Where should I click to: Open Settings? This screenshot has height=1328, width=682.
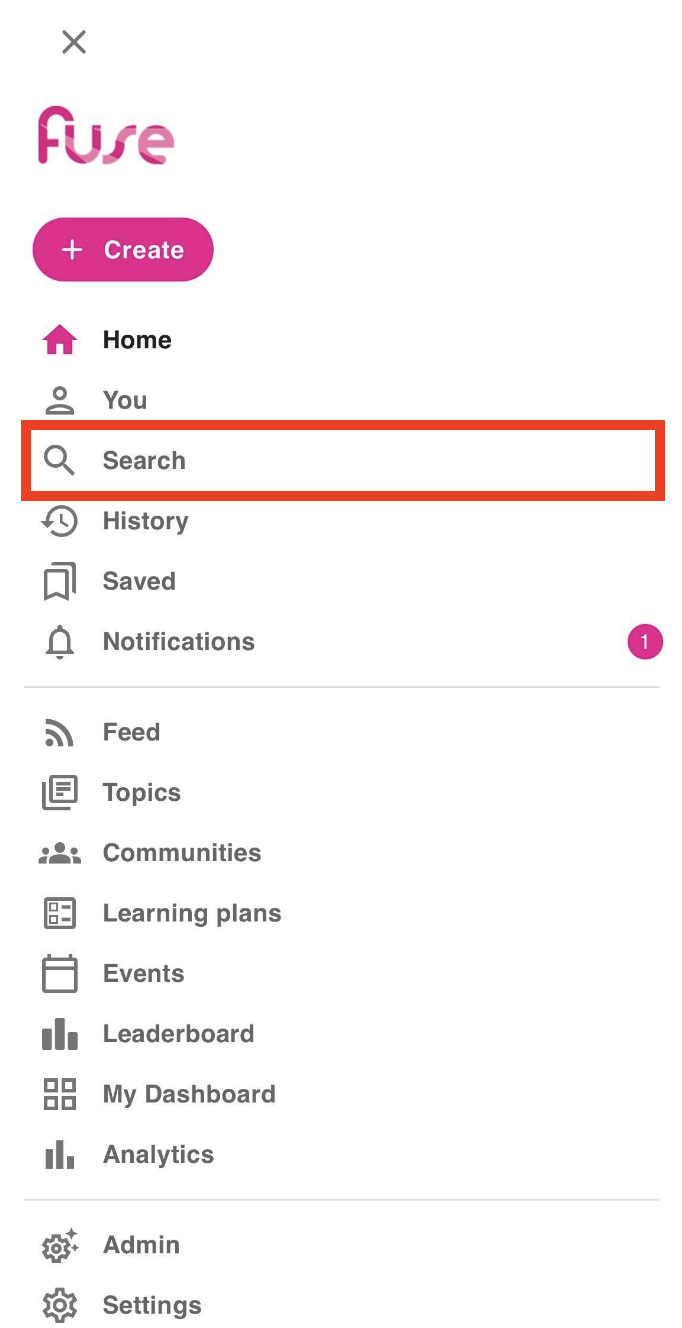pyautogui.click(x=151, y=1305)
